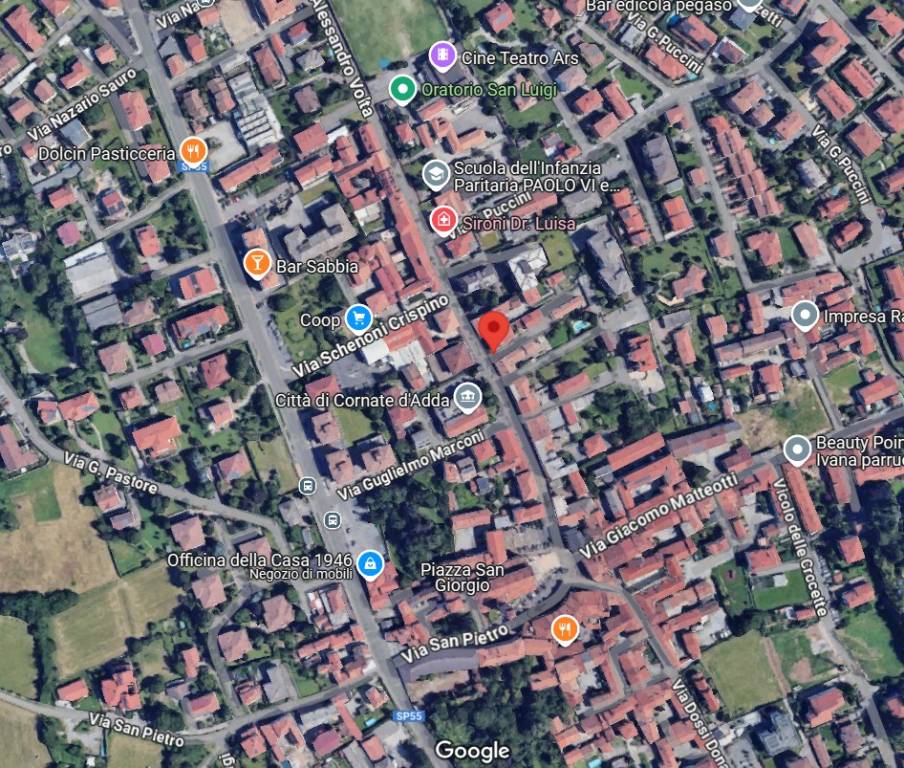The width and height of the screenshot is (904, 768).
Task: Select the Dolcin Pasticceria restaurant marker
Action: (194, 152)
